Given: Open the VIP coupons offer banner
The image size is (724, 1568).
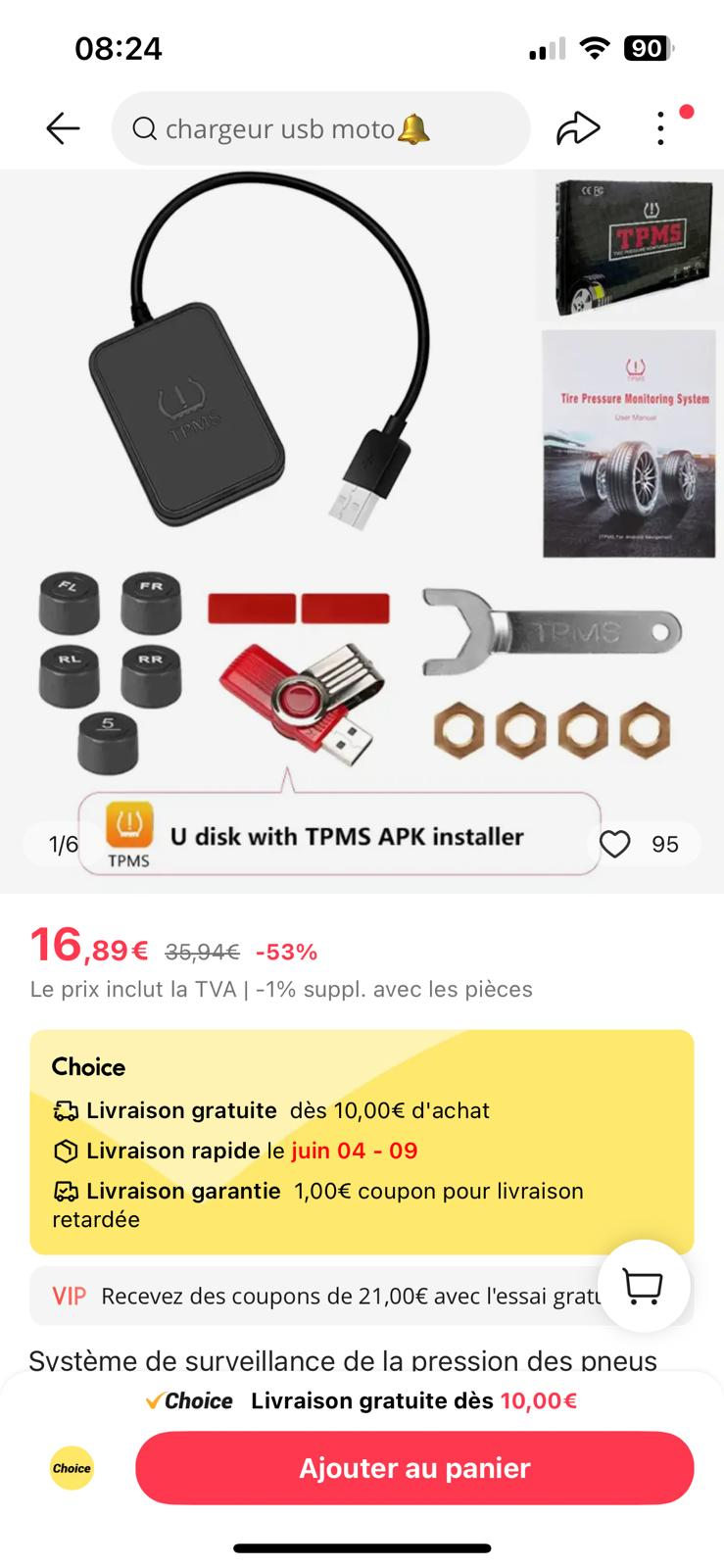Looking at the screenshot, I should [x=323, y=1297].
